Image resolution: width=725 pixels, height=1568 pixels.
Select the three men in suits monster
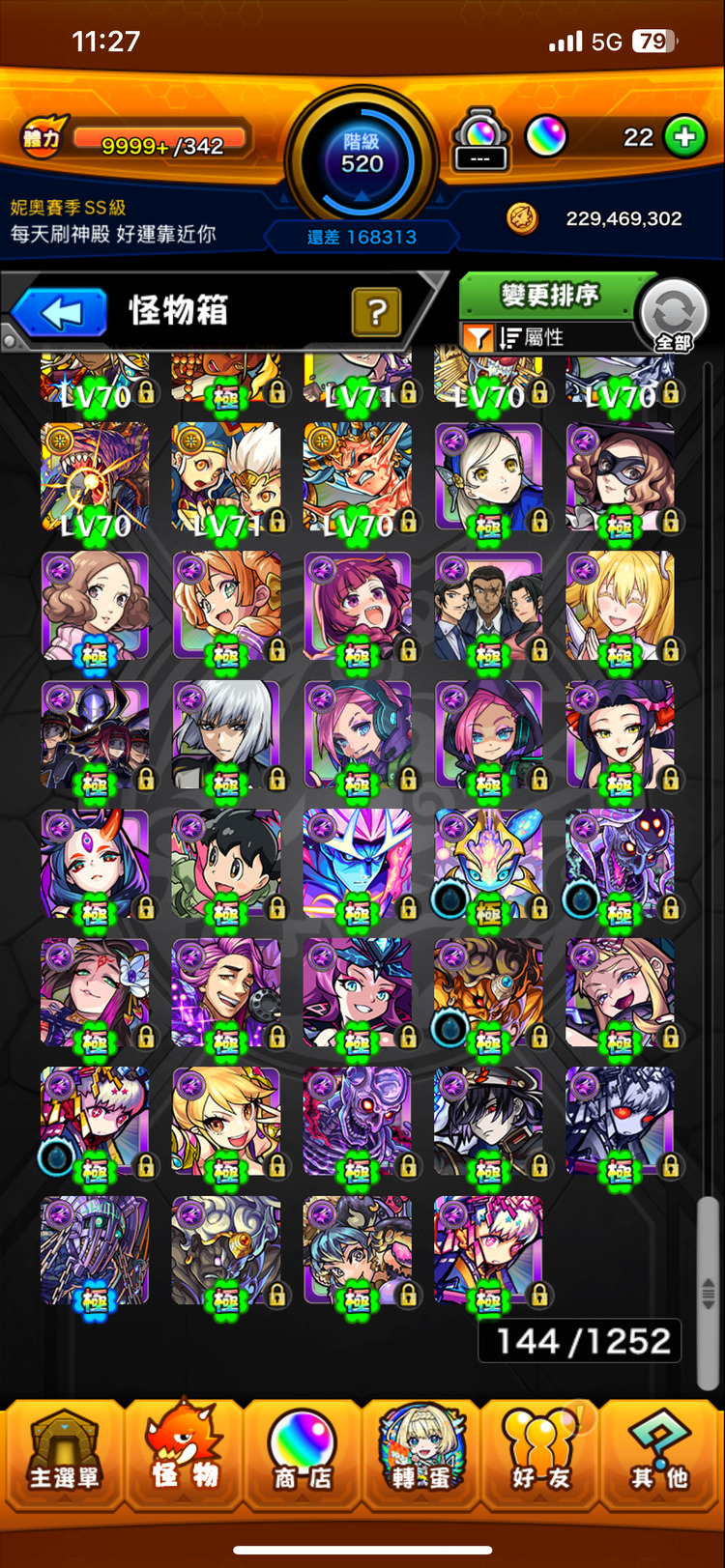point(488,606)
